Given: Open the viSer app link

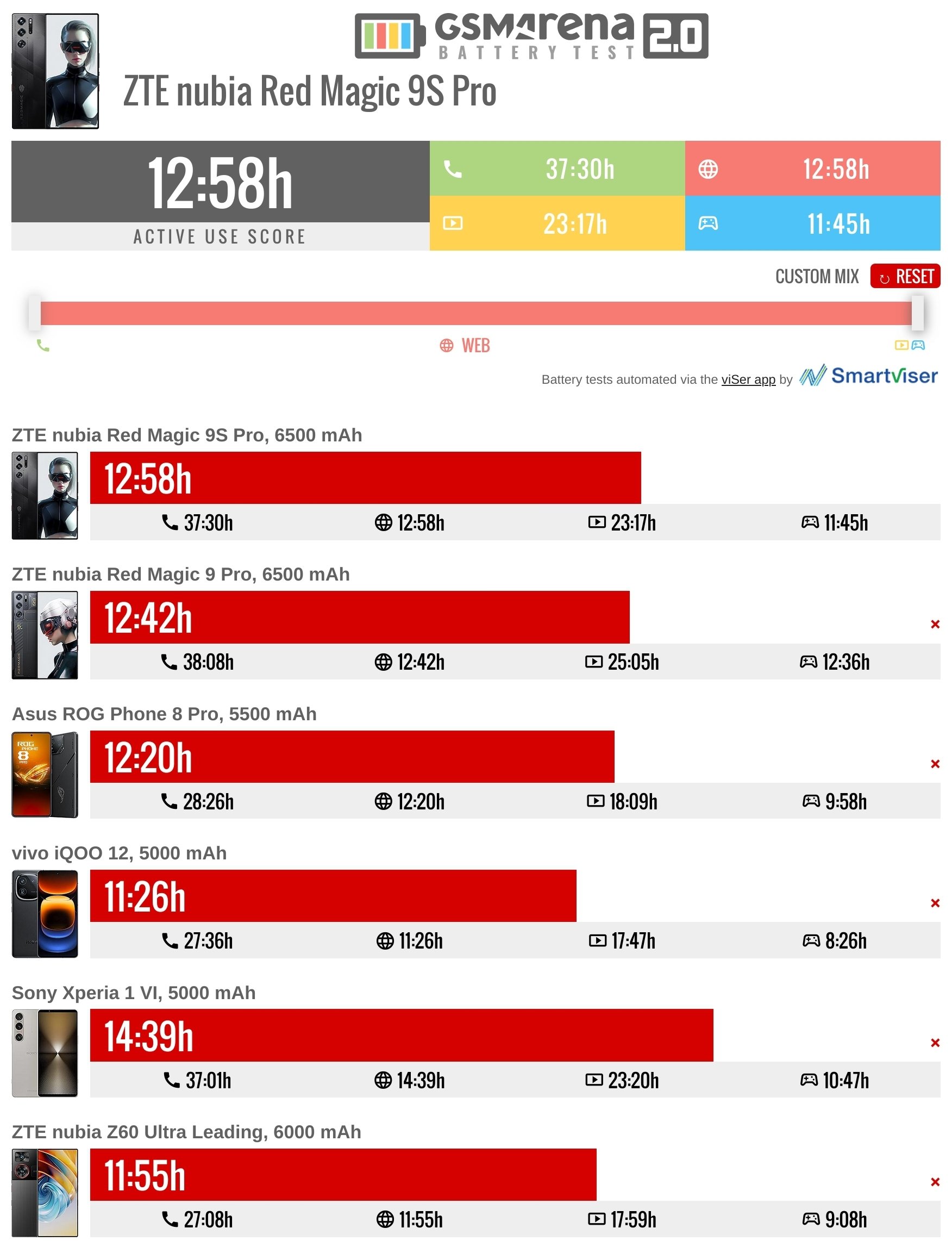Looking at the screenshot, I should tap(748, 379).
